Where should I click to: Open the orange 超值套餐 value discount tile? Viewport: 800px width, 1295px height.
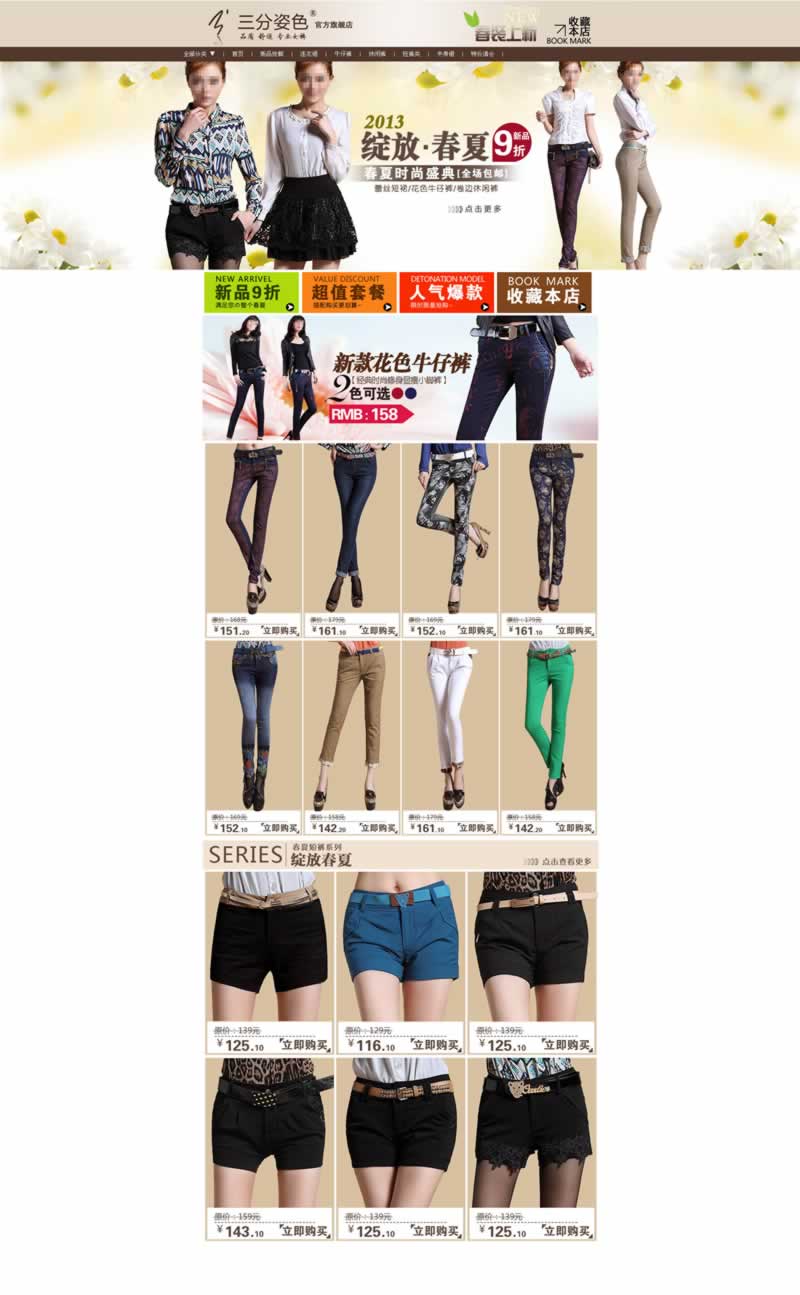tap(349, 292)
